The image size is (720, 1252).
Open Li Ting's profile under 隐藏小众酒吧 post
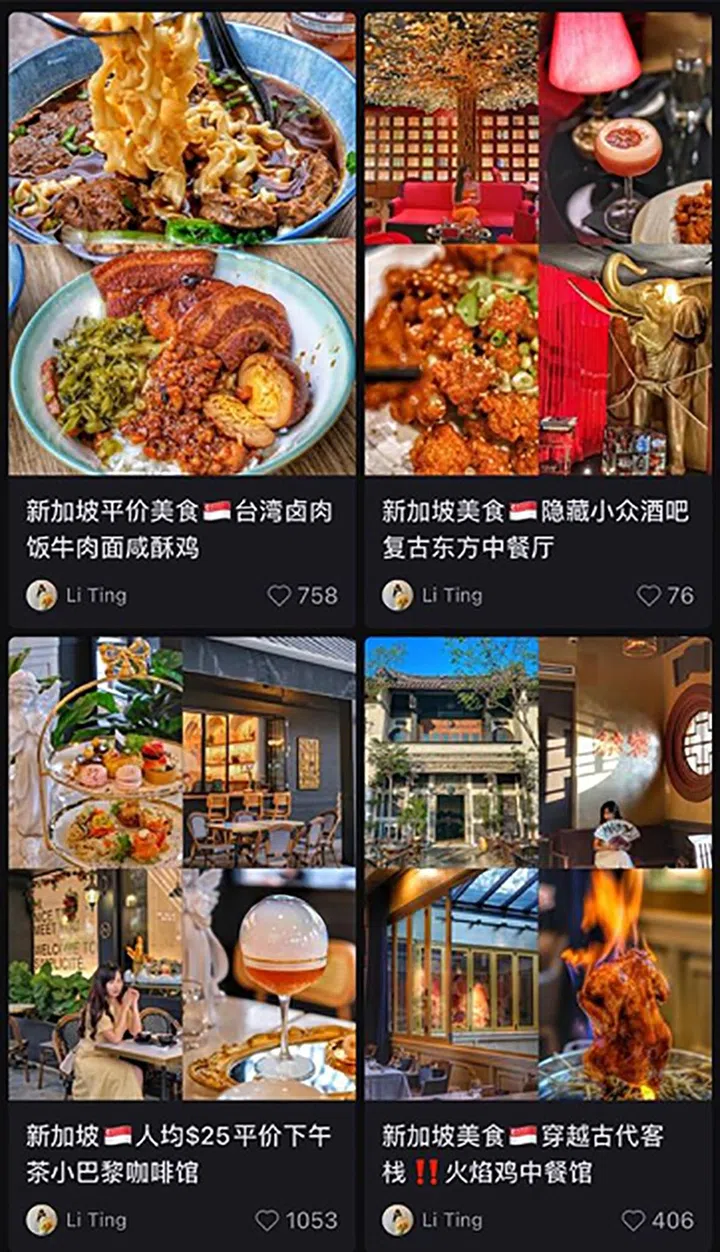click(x=397, y=596)
